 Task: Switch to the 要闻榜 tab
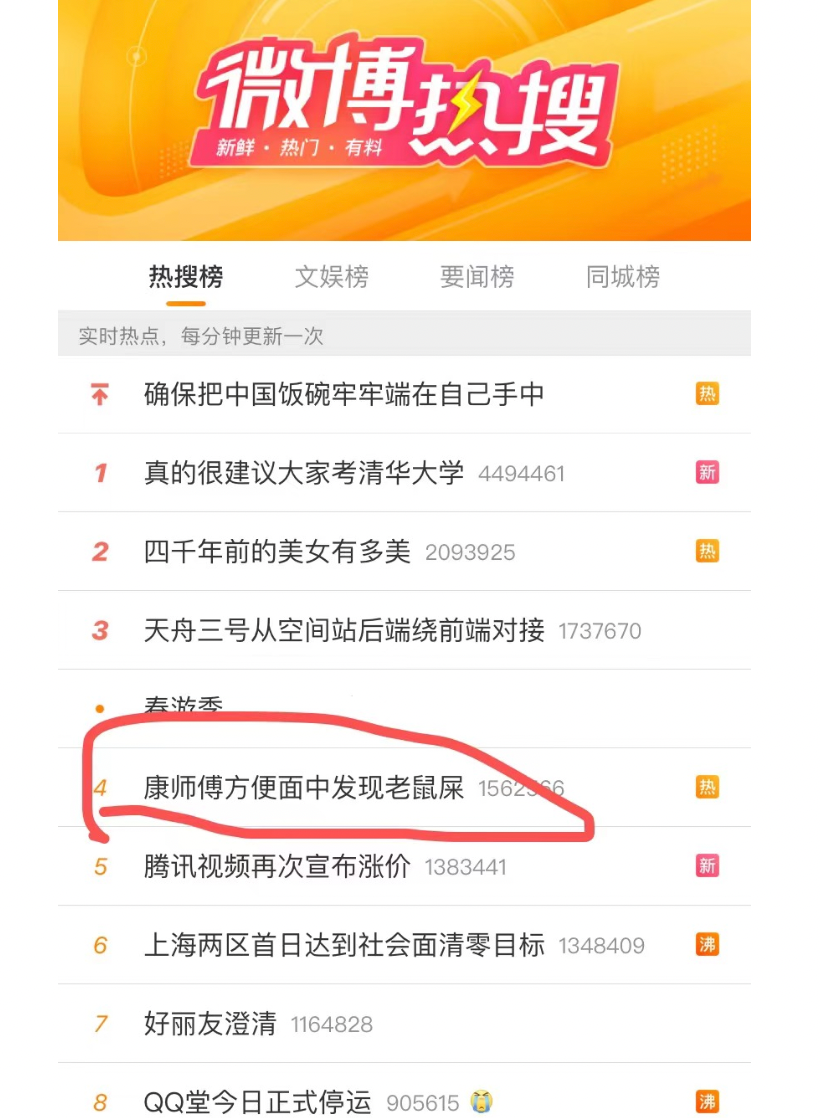tap(477, 277)
